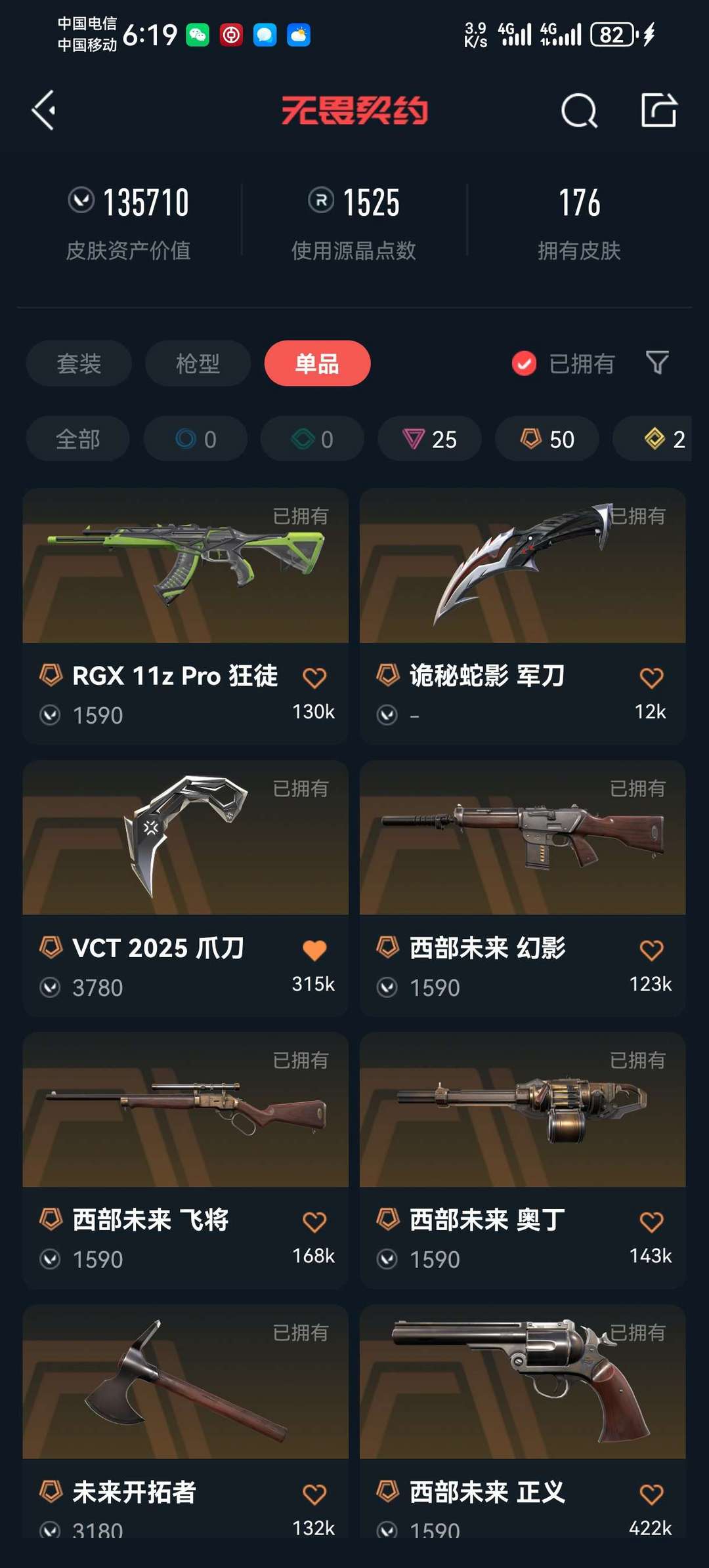Filter by the purple tier chip showing 25
709x1568 pixels.
[x=429, y=439]
